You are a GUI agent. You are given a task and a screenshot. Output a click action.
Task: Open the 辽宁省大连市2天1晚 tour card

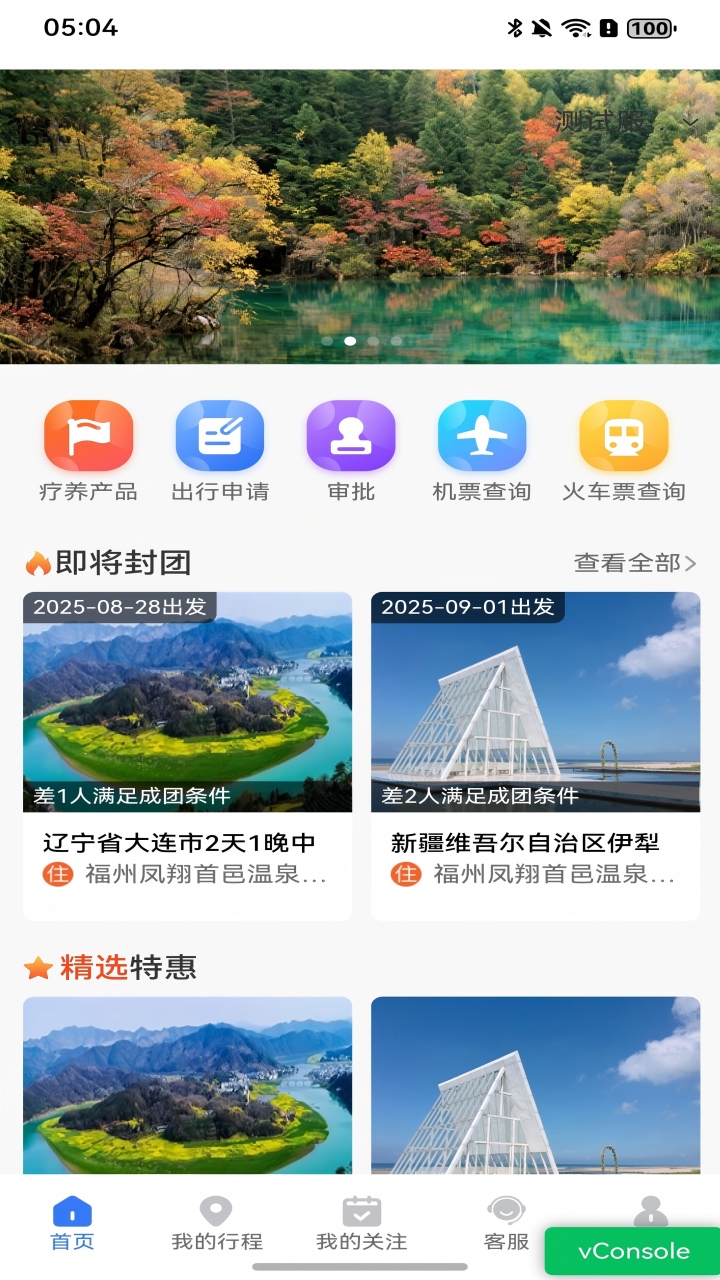[x=187, y=755]
